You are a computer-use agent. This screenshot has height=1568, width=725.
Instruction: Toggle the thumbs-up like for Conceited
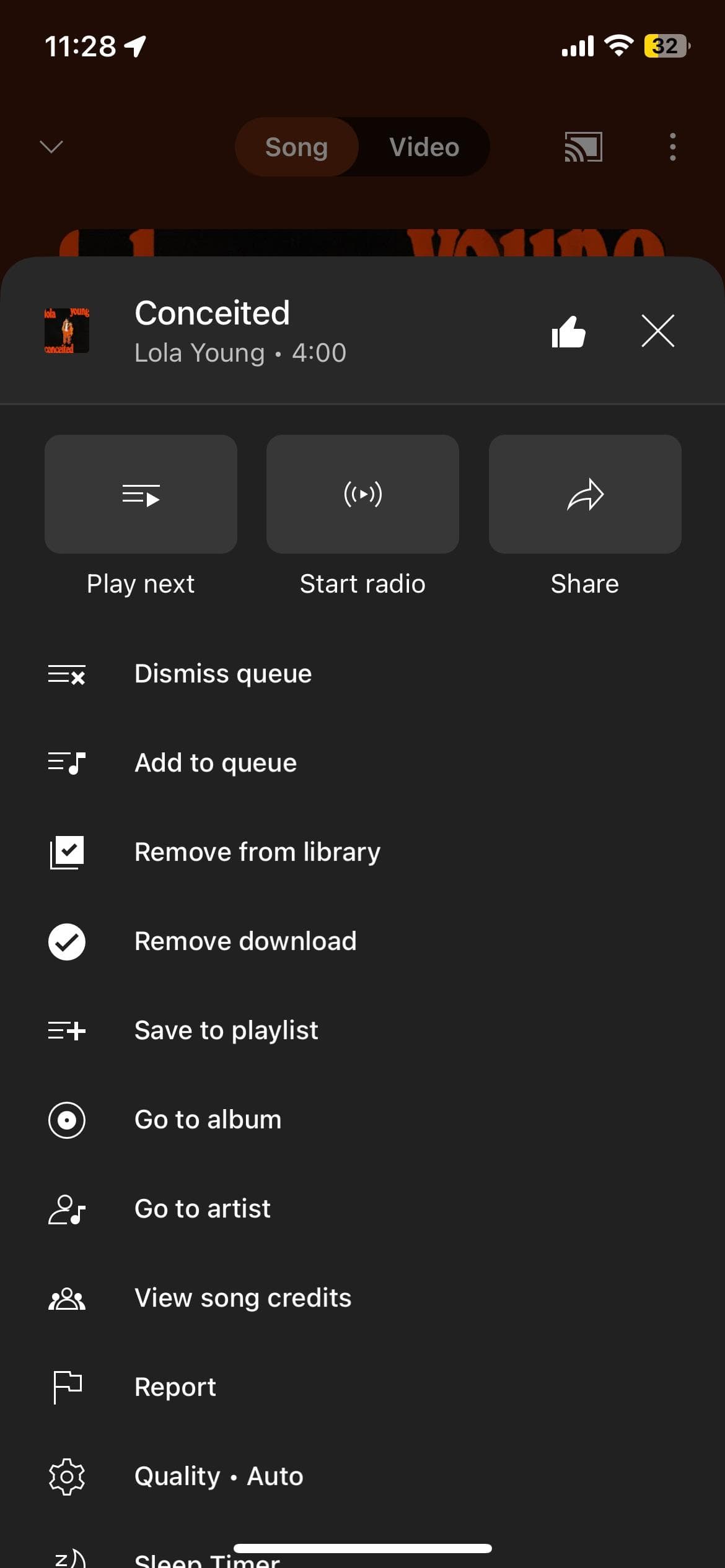pos(568,332)
